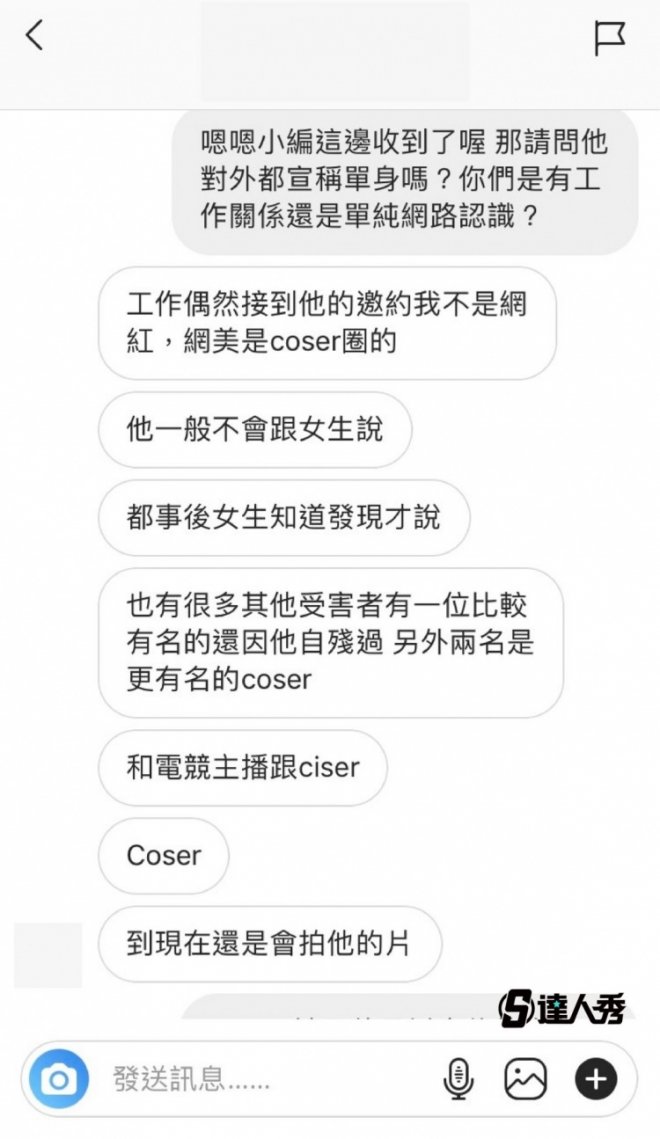Open more options with the plus icon
The height and width of the screenshot is (1139, 660).
[596, 1079]
